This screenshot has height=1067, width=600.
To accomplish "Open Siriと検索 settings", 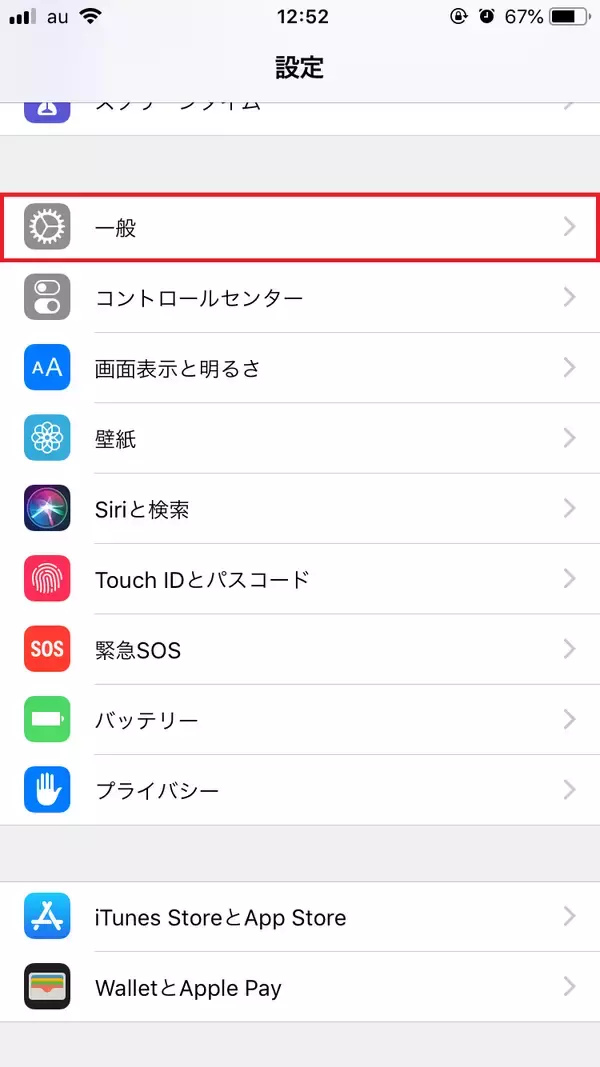I will coord(300,509).
